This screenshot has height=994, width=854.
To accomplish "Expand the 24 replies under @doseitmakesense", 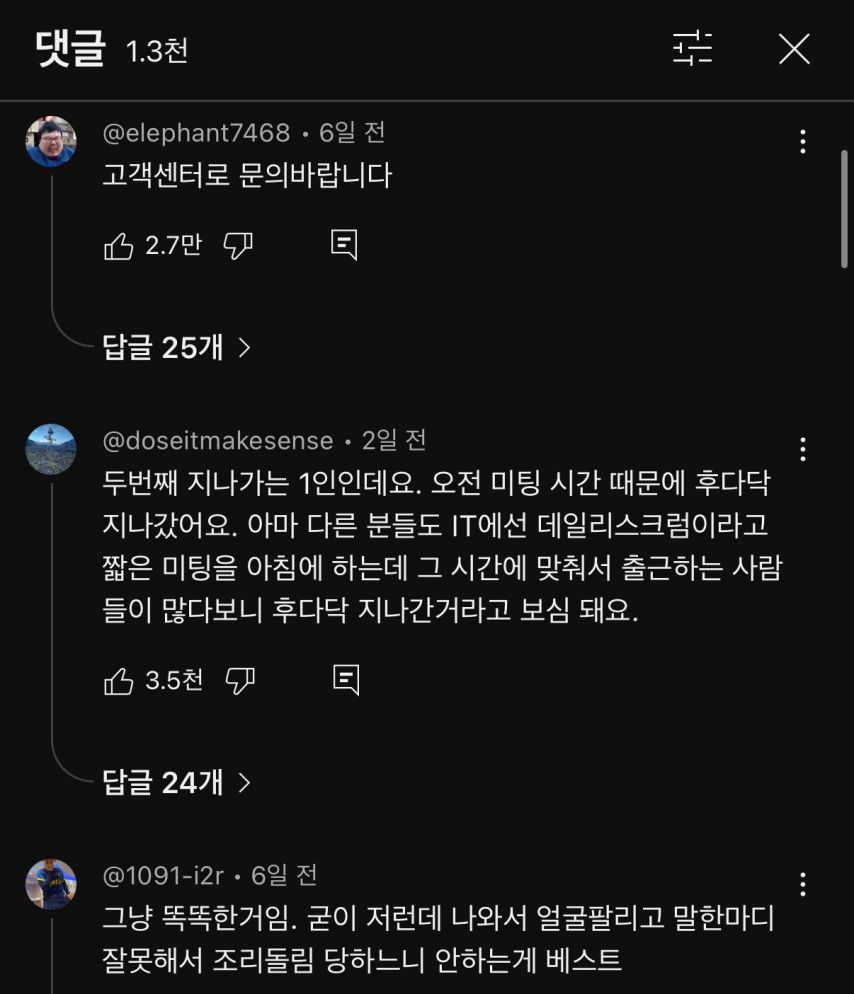I will (176, 782).
